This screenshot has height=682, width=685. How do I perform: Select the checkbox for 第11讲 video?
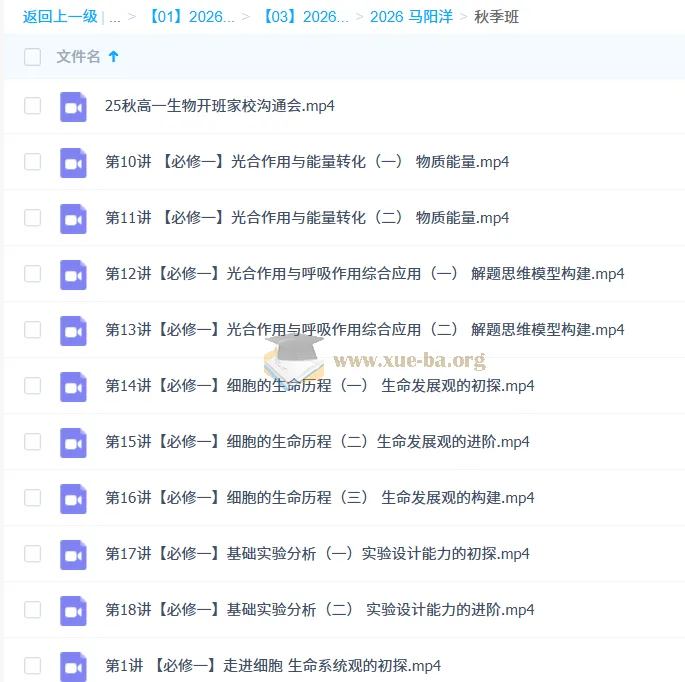(x=33, y=217)
